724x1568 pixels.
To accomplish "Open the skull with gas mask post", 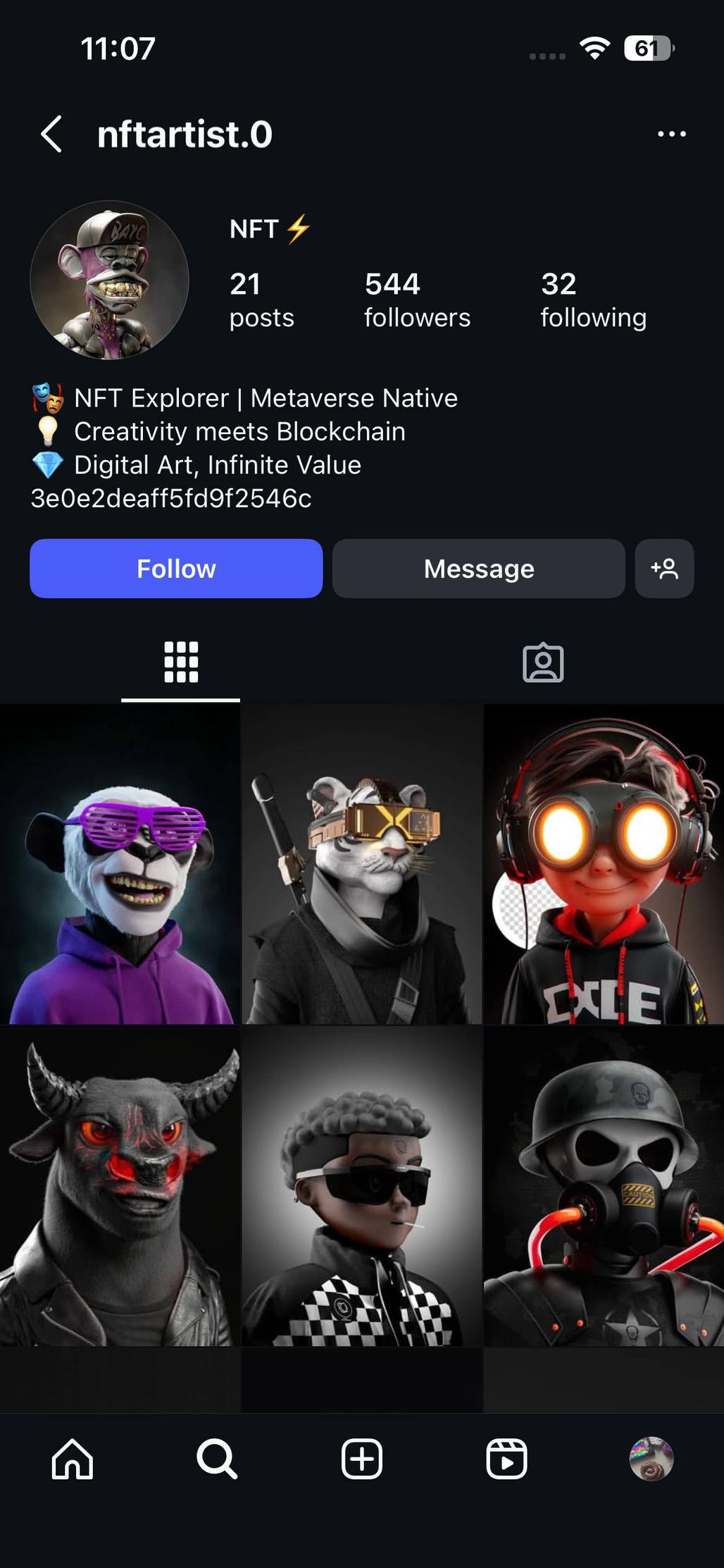I will coord(604,1186).
